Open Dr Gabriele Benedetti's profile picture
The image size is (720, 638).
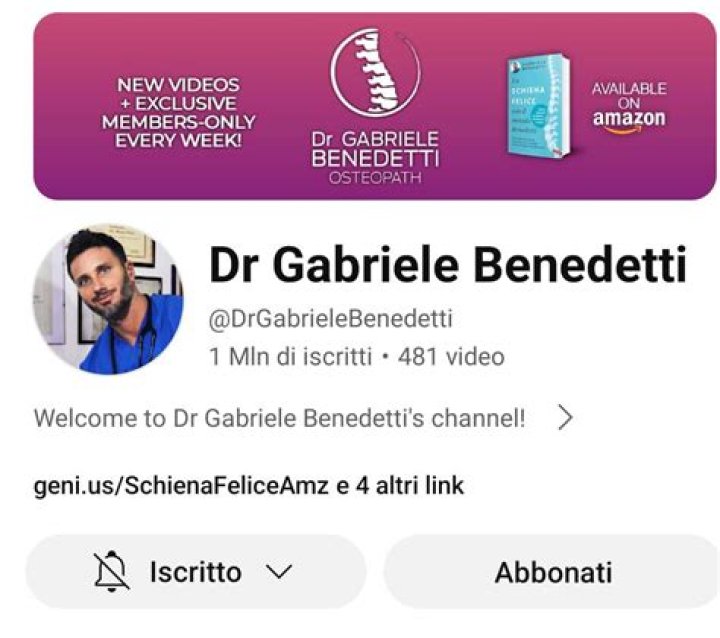[108, 299]
